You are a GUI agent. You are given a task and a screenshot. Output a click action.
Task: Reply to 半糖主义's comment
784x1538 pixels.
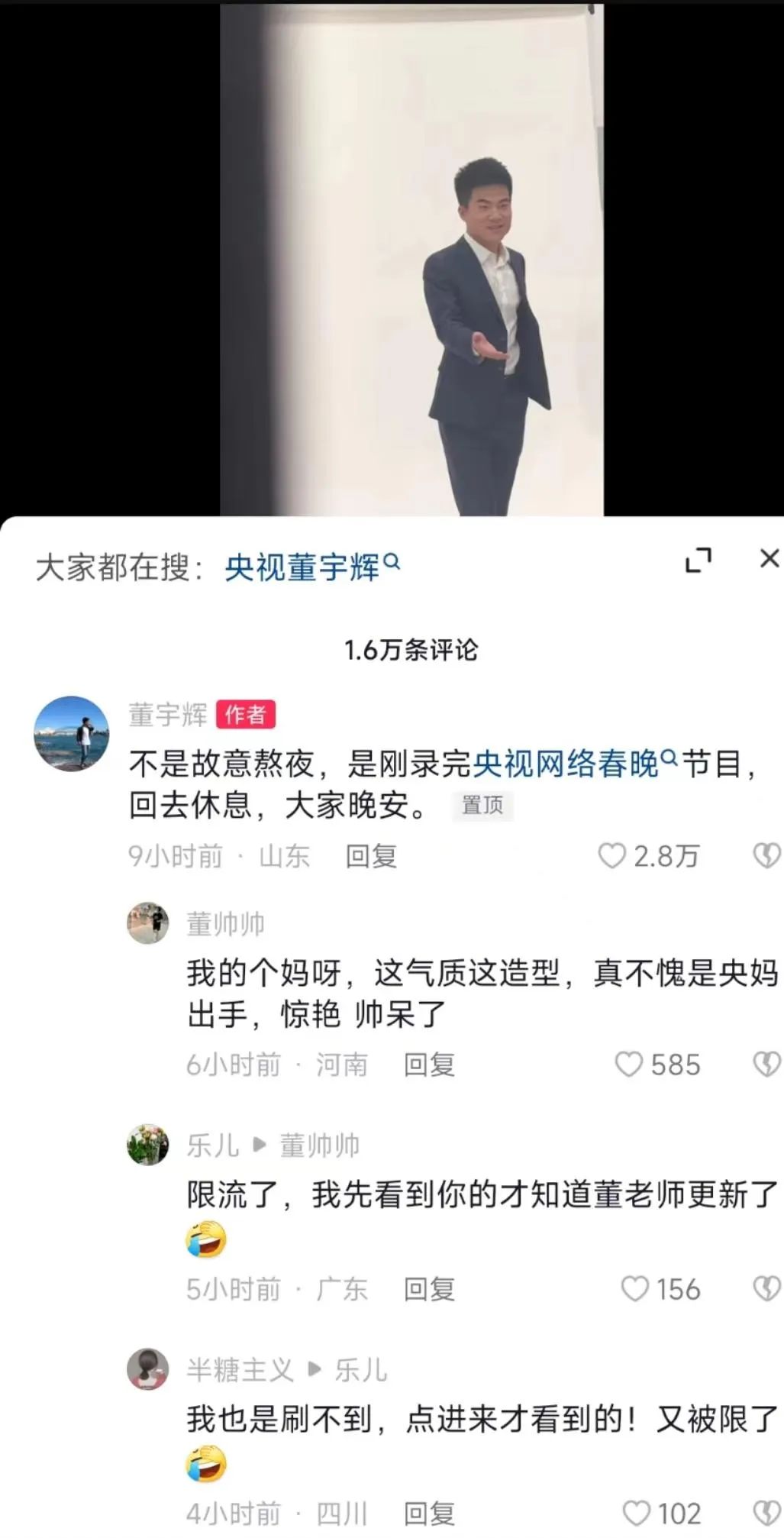429,1513
